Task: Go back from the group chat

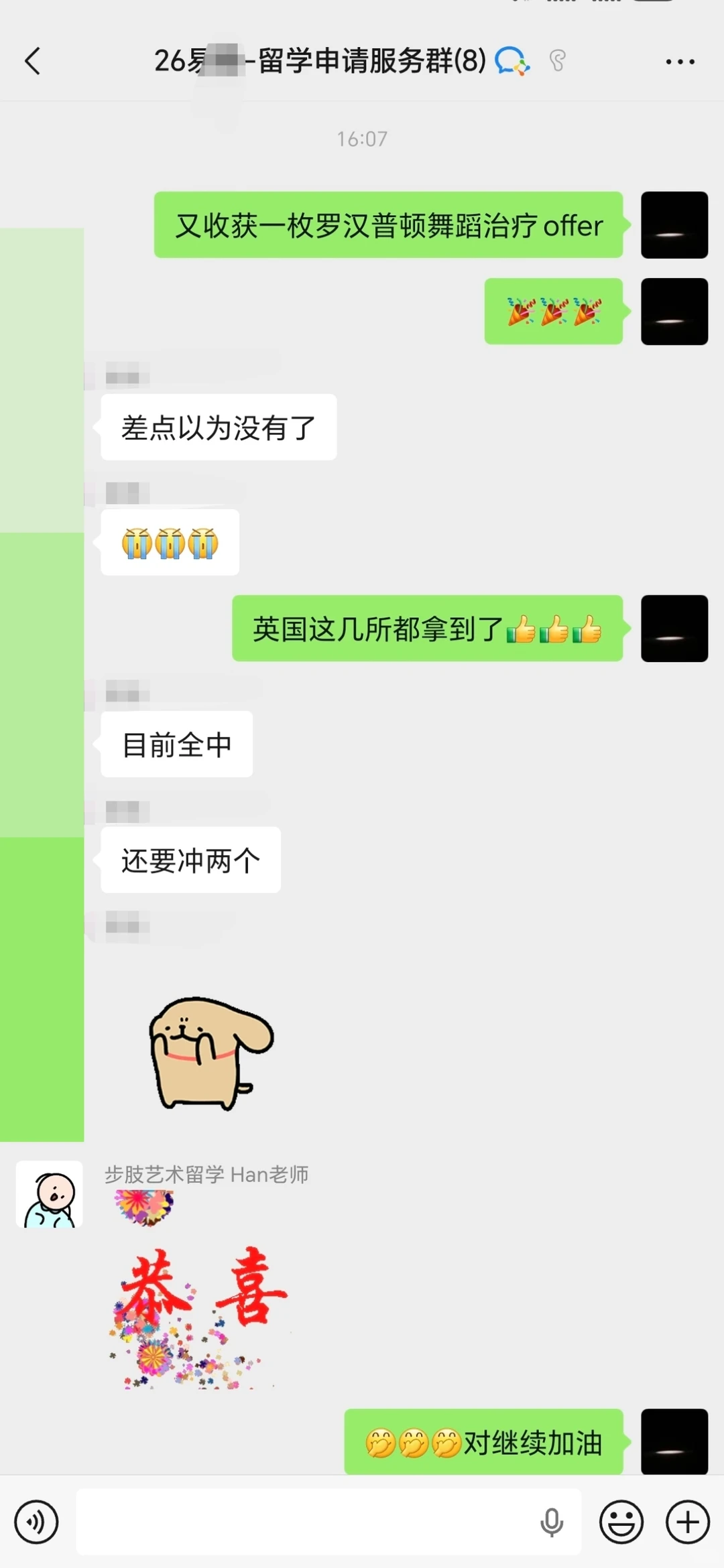Action: click(32, 61)
